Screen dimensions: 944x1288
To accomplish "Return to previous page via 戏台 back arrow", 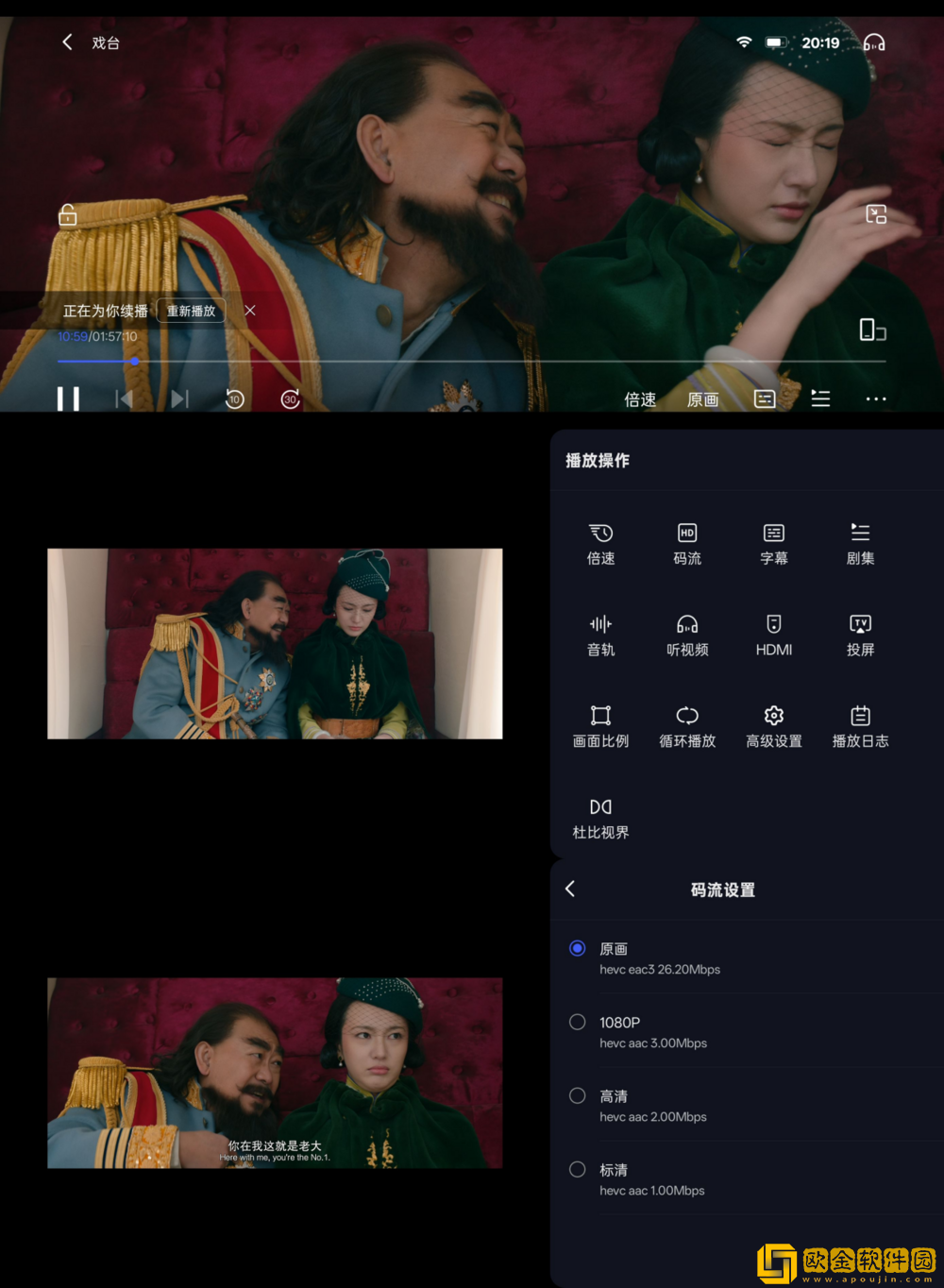I will [x=65, y=42].
